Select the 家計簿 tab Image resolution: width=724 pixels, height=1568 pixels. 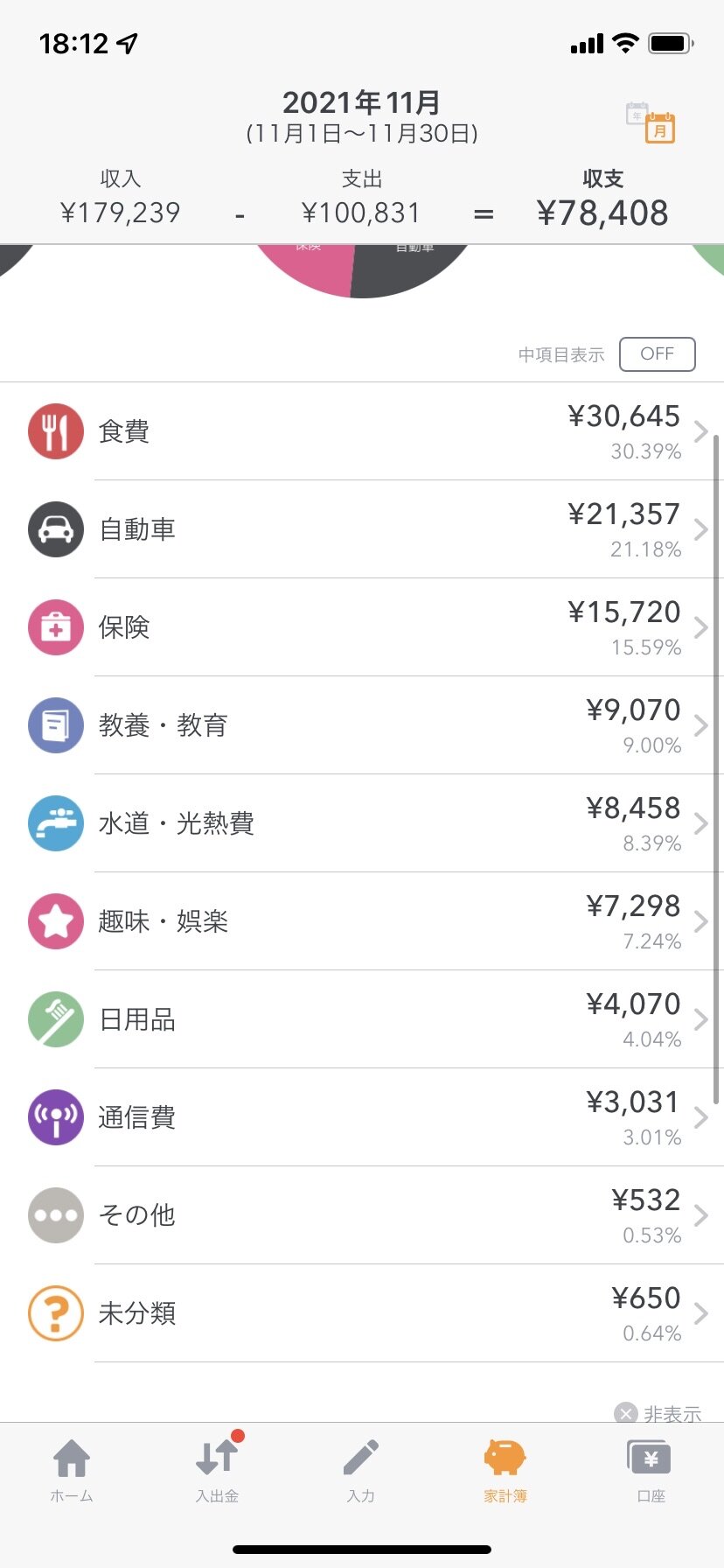tap(505, 1472)
